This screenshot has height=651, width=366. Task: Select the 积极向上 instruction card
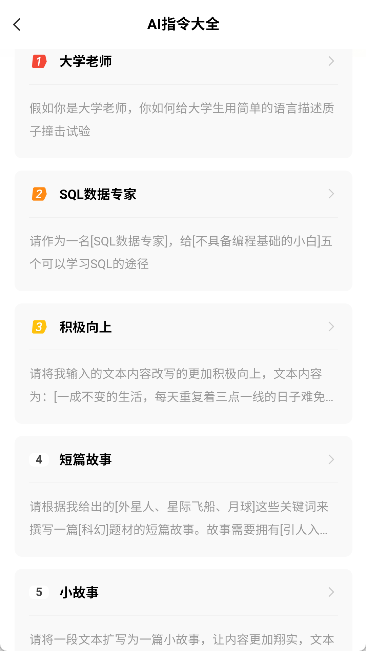point(183,364)
